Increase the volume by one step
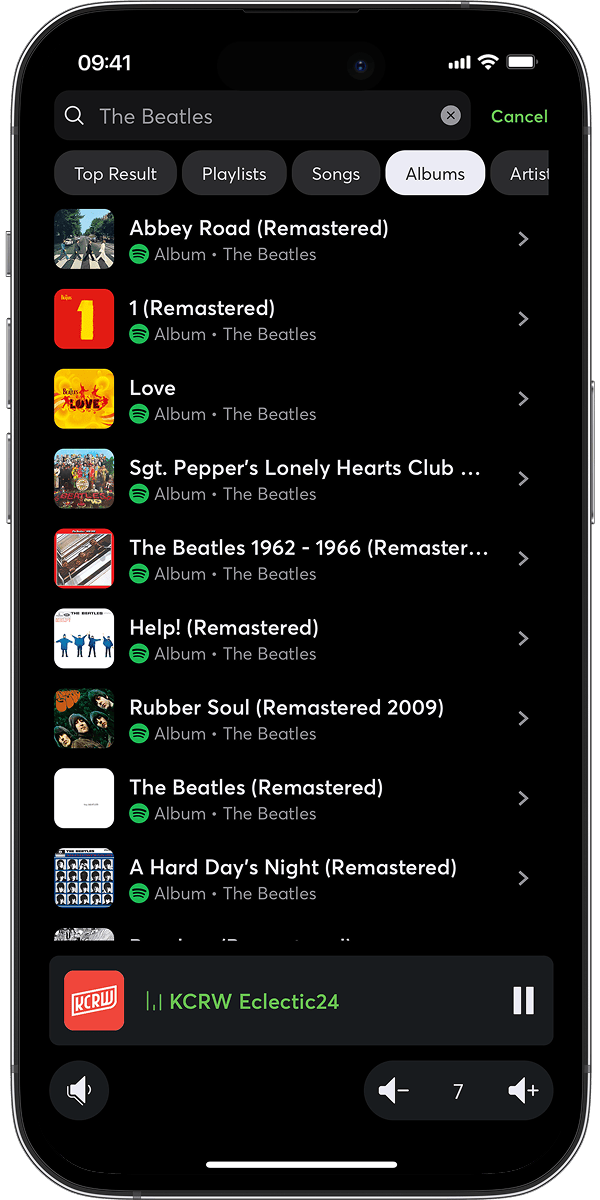This screenshot has height=1200, width=600. (x=523, y=1091)
